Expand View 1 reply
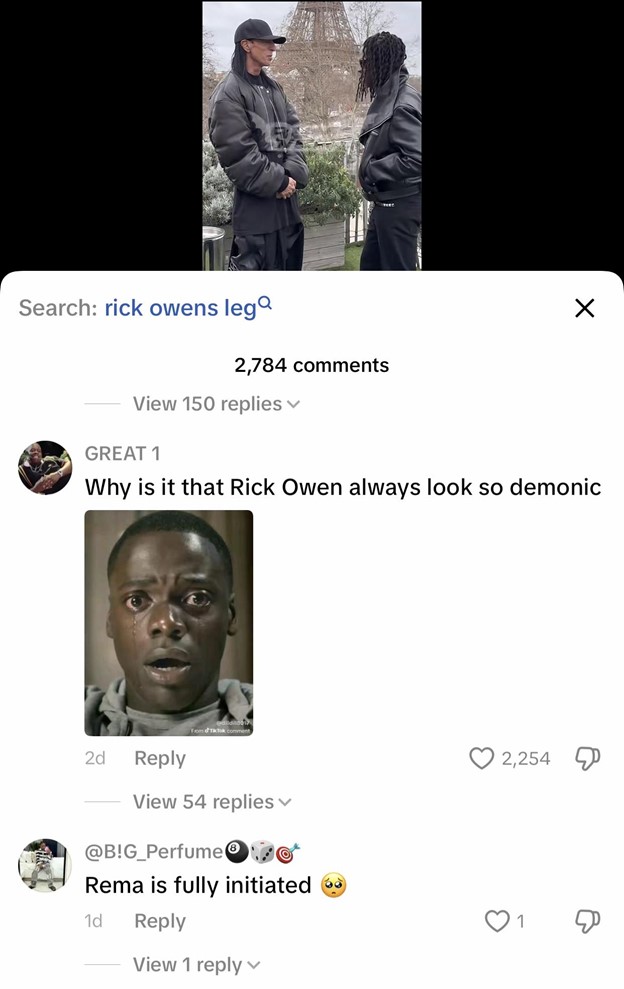Screen dimensions: 624x989 [x=196, y=965]
